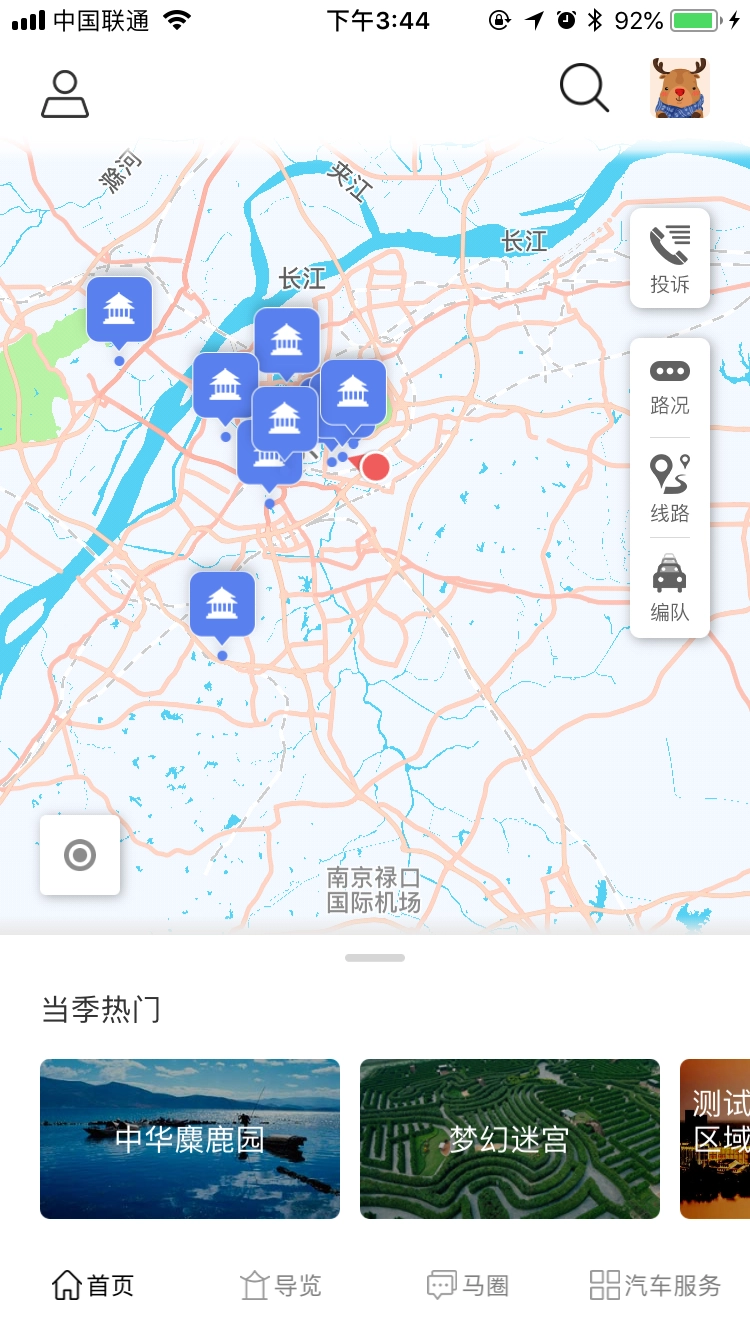This screenshot has width=750, height=1334.
Task: Switch to the 汽车服务 tab
Action: (655, 1285)
